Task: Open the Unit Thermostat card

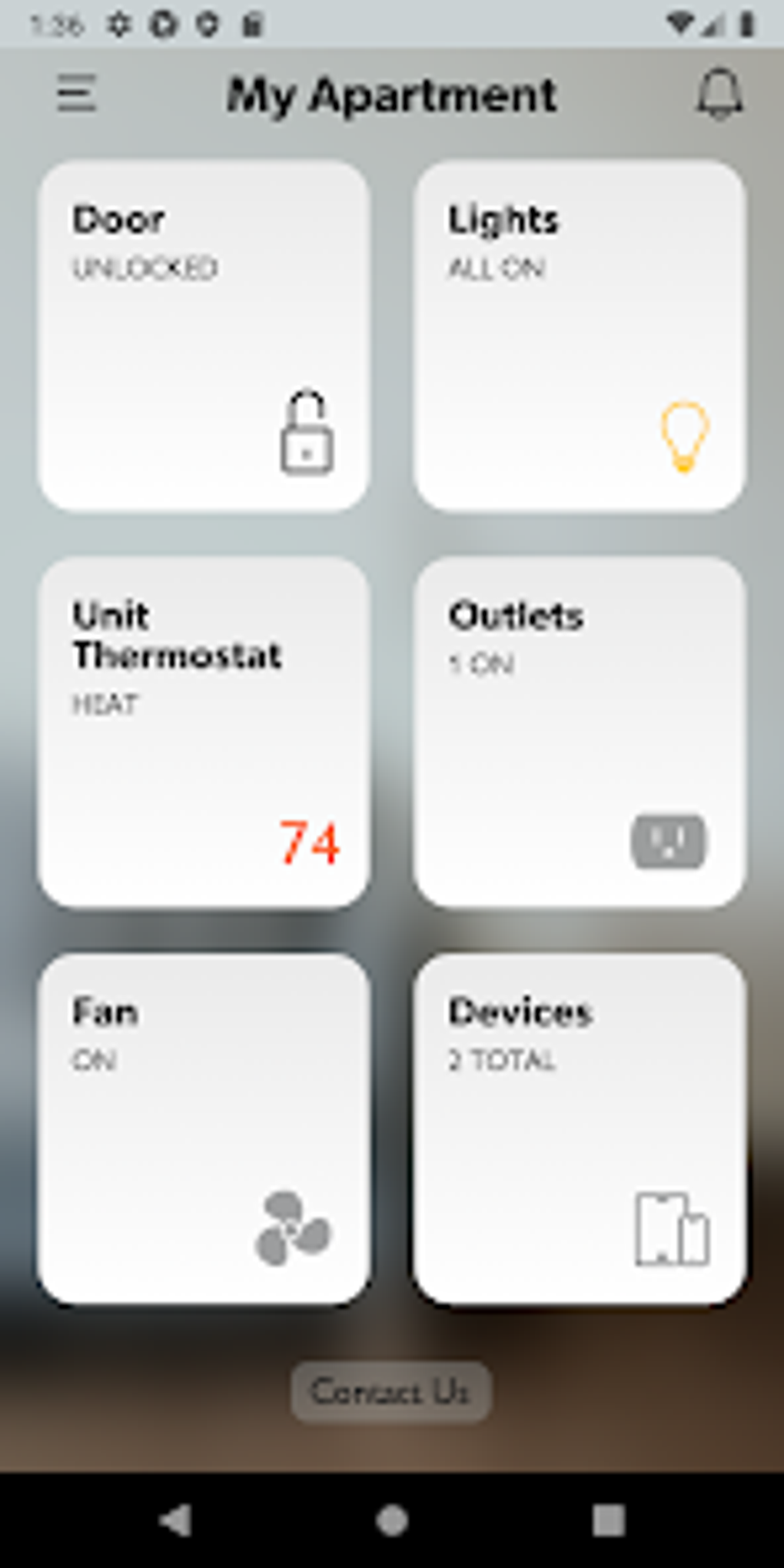Action: click(x=204, y=732)
